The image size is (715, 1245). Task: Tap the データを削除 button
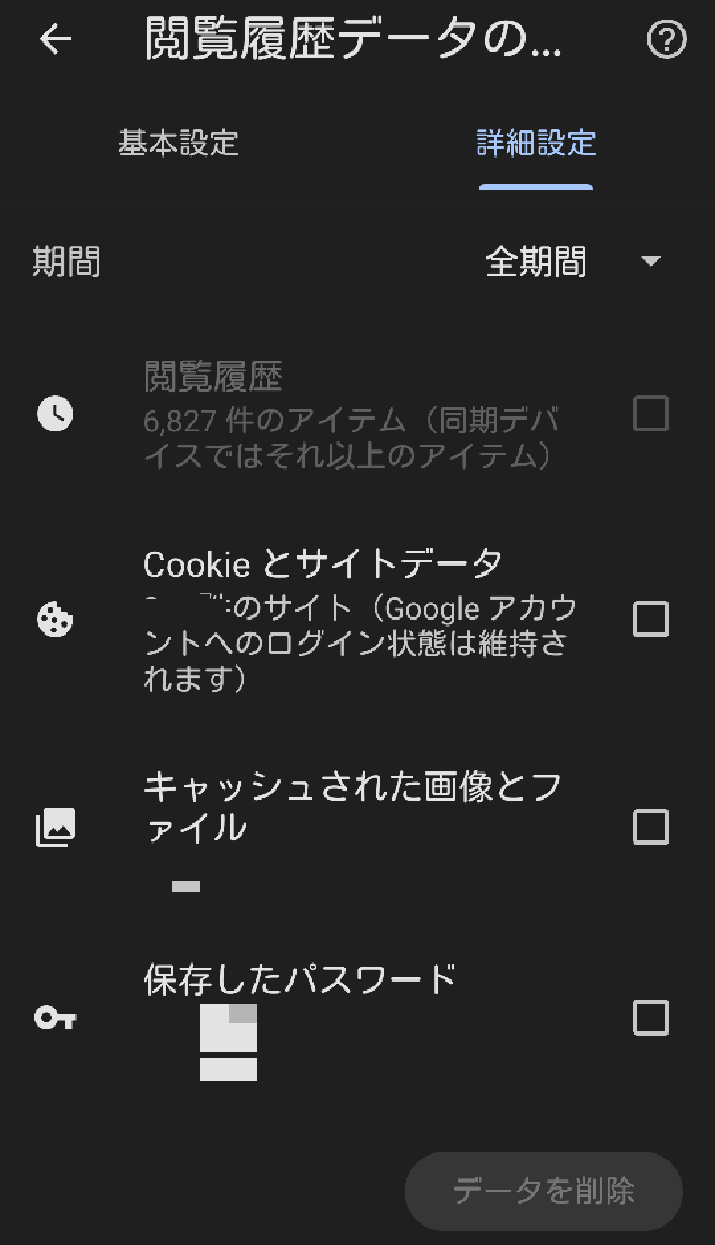[x=544, y=1191]
